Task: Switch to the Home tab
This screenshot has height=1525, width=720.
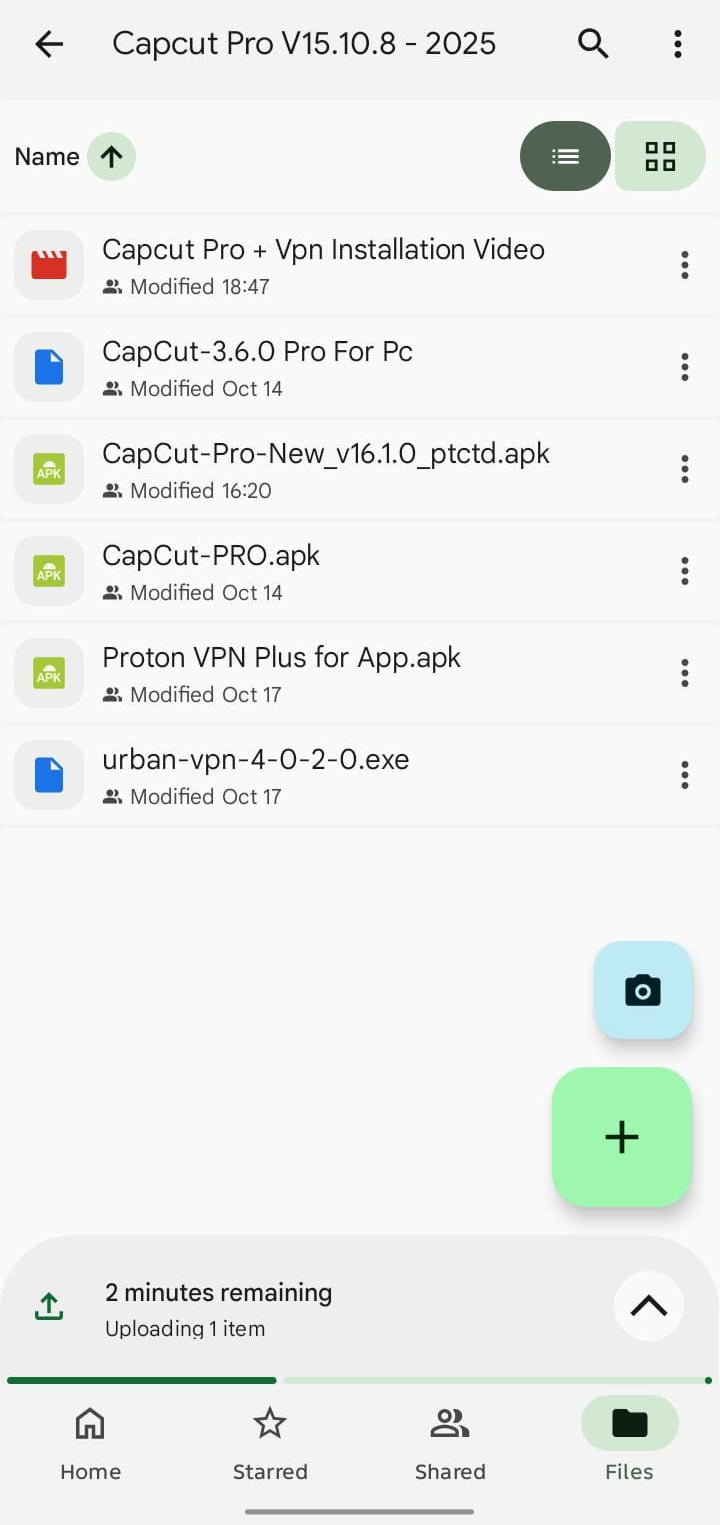Action: (90, 1442)
